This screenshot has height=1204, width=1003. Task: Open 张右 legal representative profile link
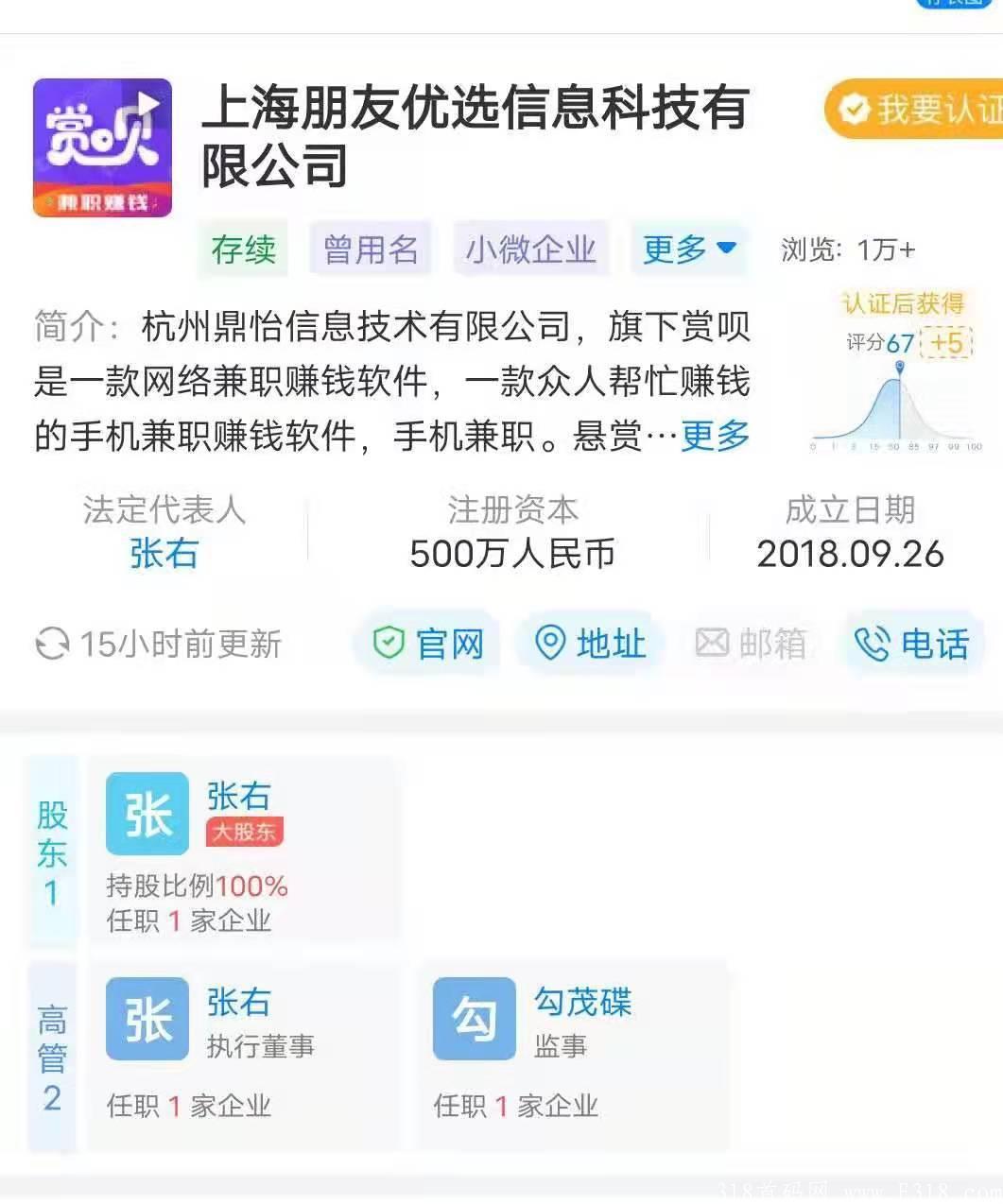click(163, 556)
